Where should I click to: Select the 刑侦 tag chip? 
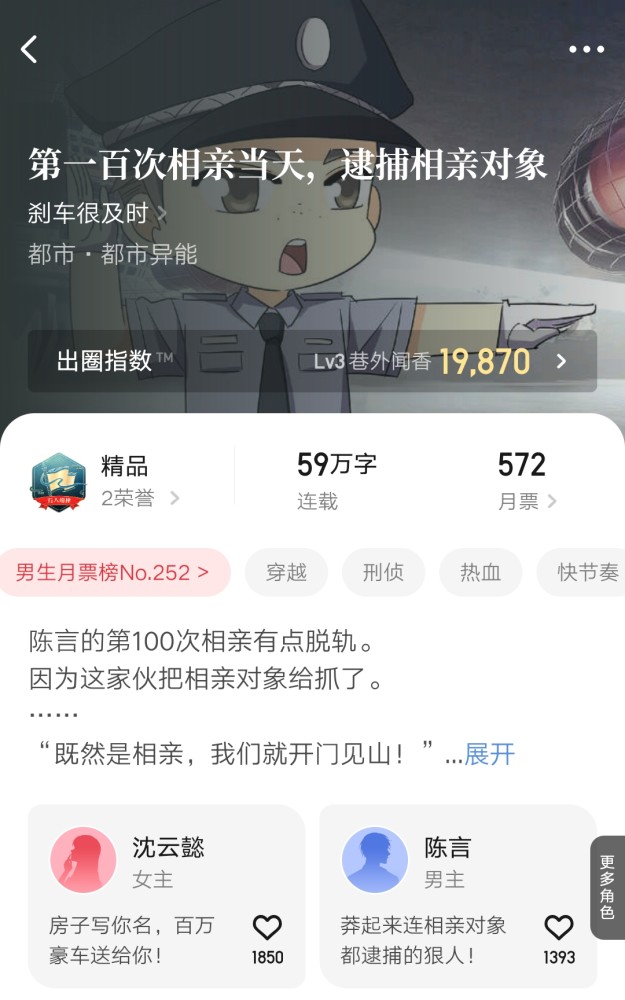(x=383, y=573)
